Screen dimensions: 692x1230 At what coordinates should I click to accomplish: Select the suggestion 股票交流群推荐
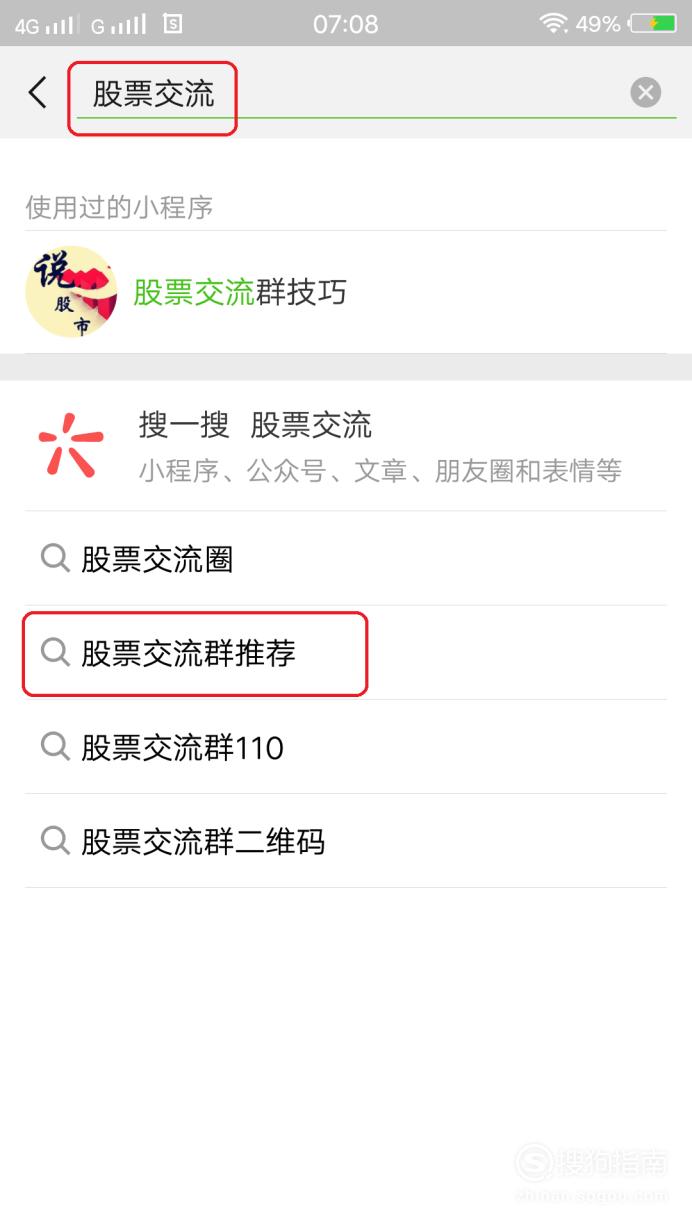pos(346,653)
